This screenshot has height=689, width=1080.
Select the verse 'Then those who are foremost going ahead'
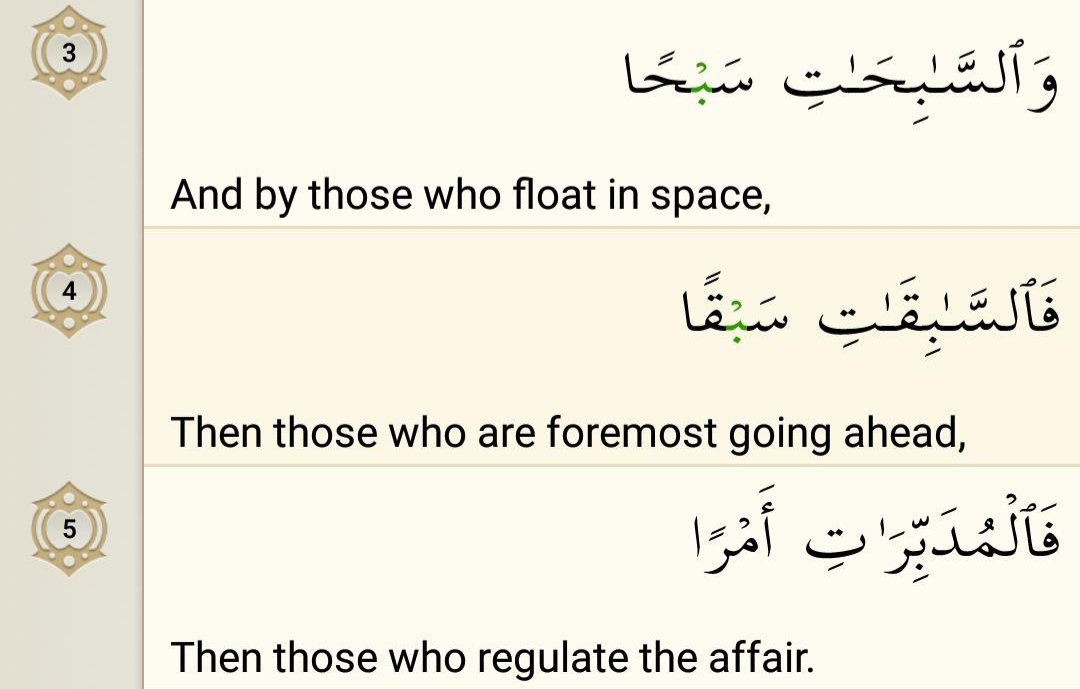click(568, 432)
